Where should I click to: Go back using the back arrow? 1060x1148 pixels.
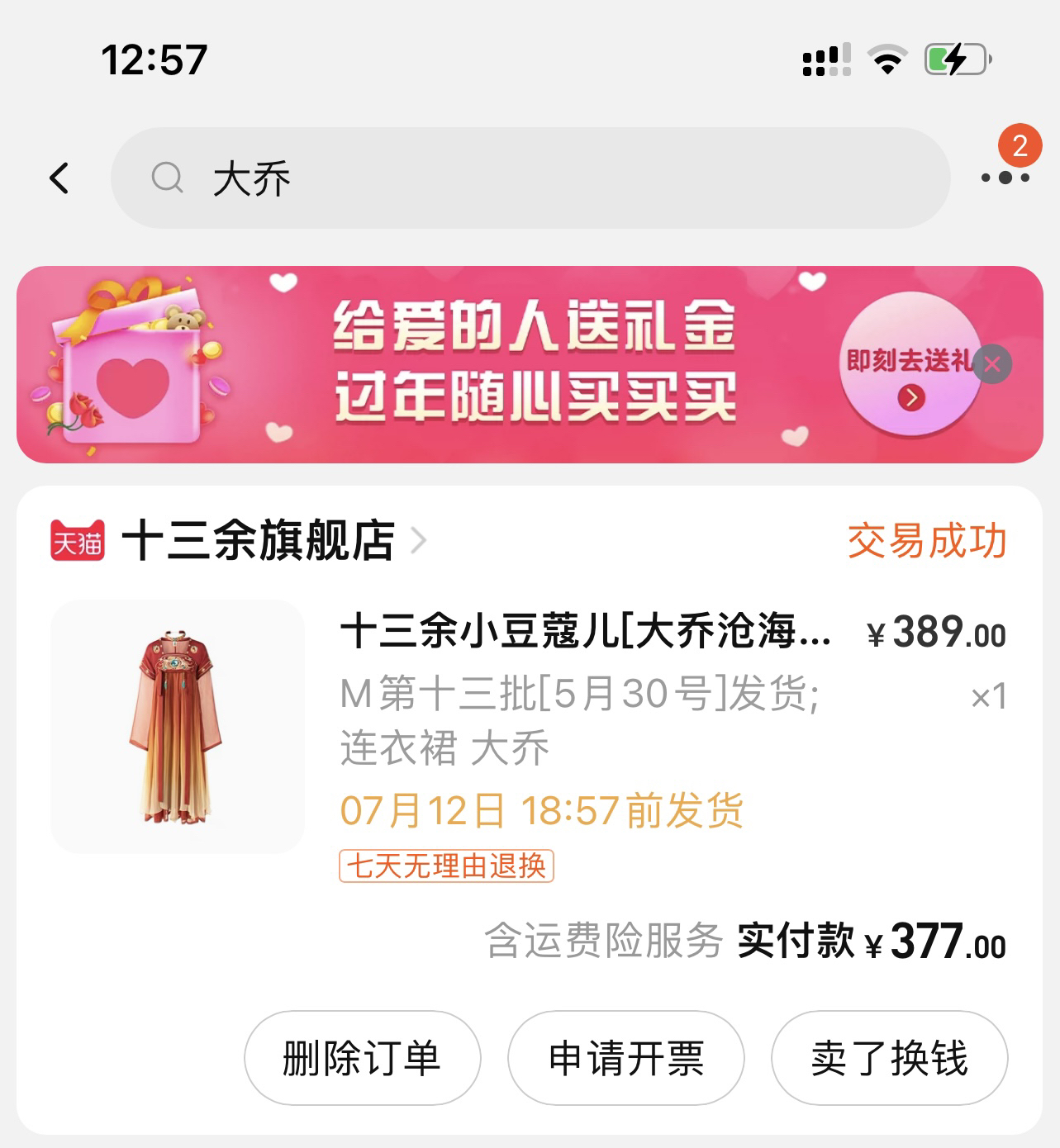(59, 178)
